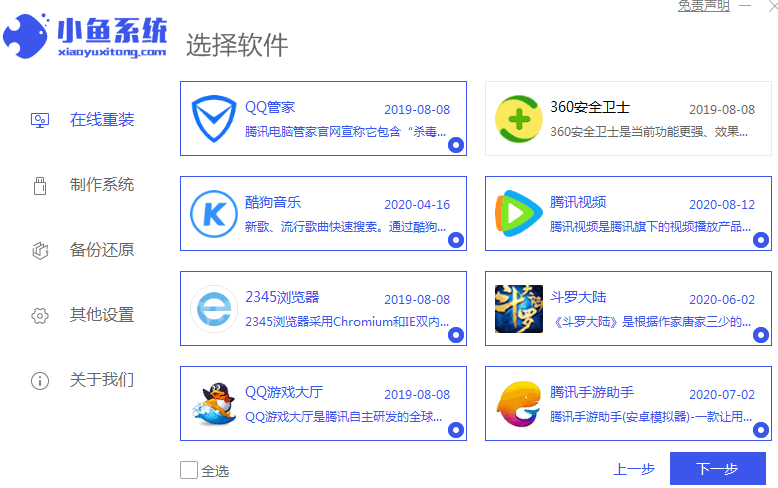This screenshot has width=778, height=488.
Task: Select the QQ管家 software card
Action: coord(323,118)
